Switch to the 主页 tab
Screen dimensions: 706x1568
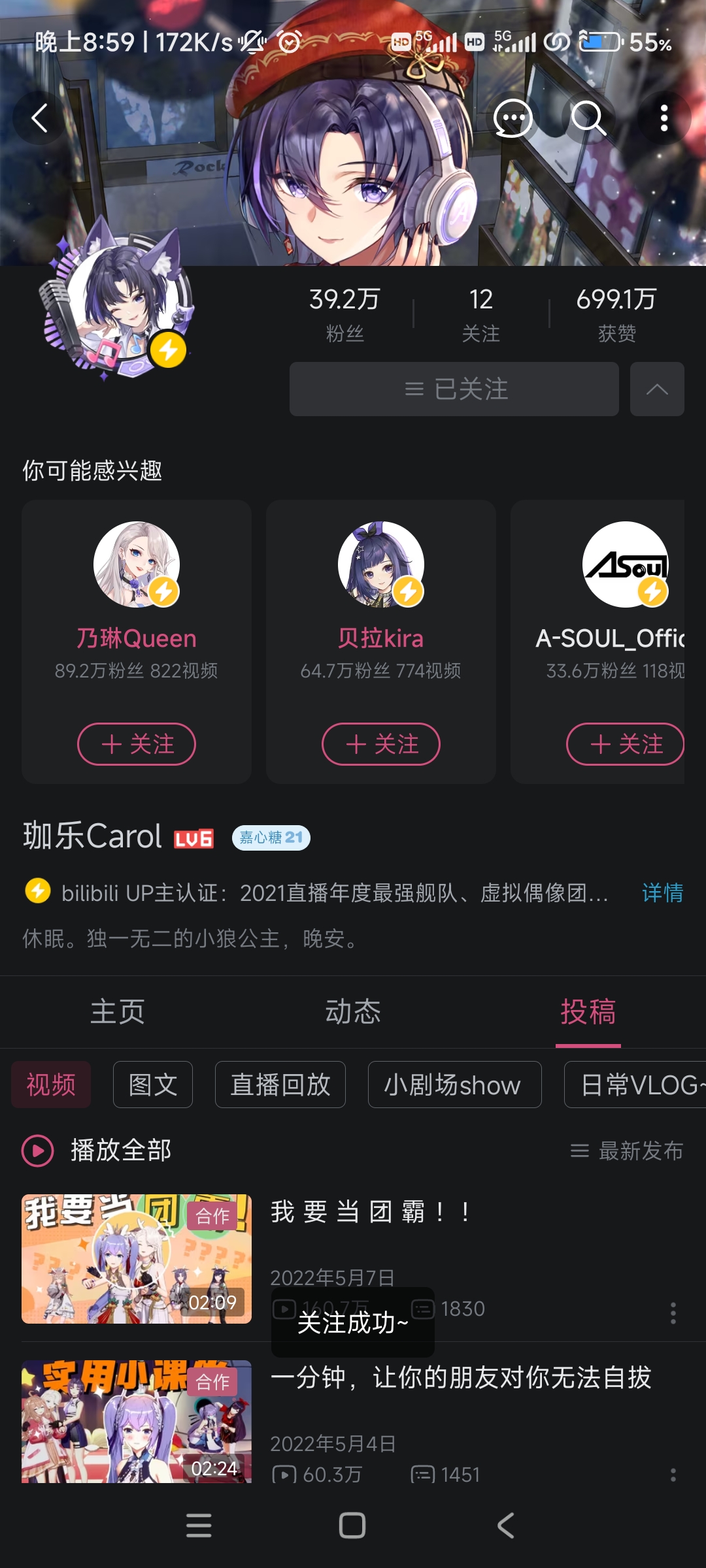click(x=118, y=1012)
